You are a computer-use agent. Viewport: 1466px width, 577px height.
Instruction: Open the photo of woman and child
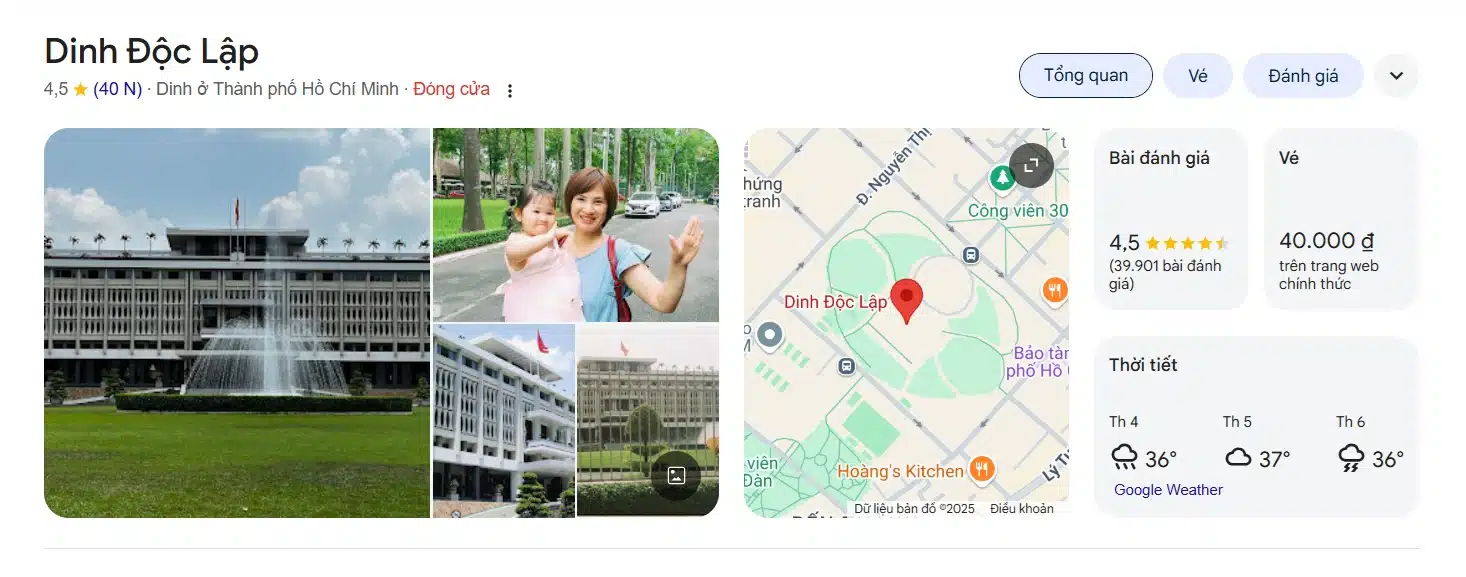pyautogui.click(x=575, y=224)
